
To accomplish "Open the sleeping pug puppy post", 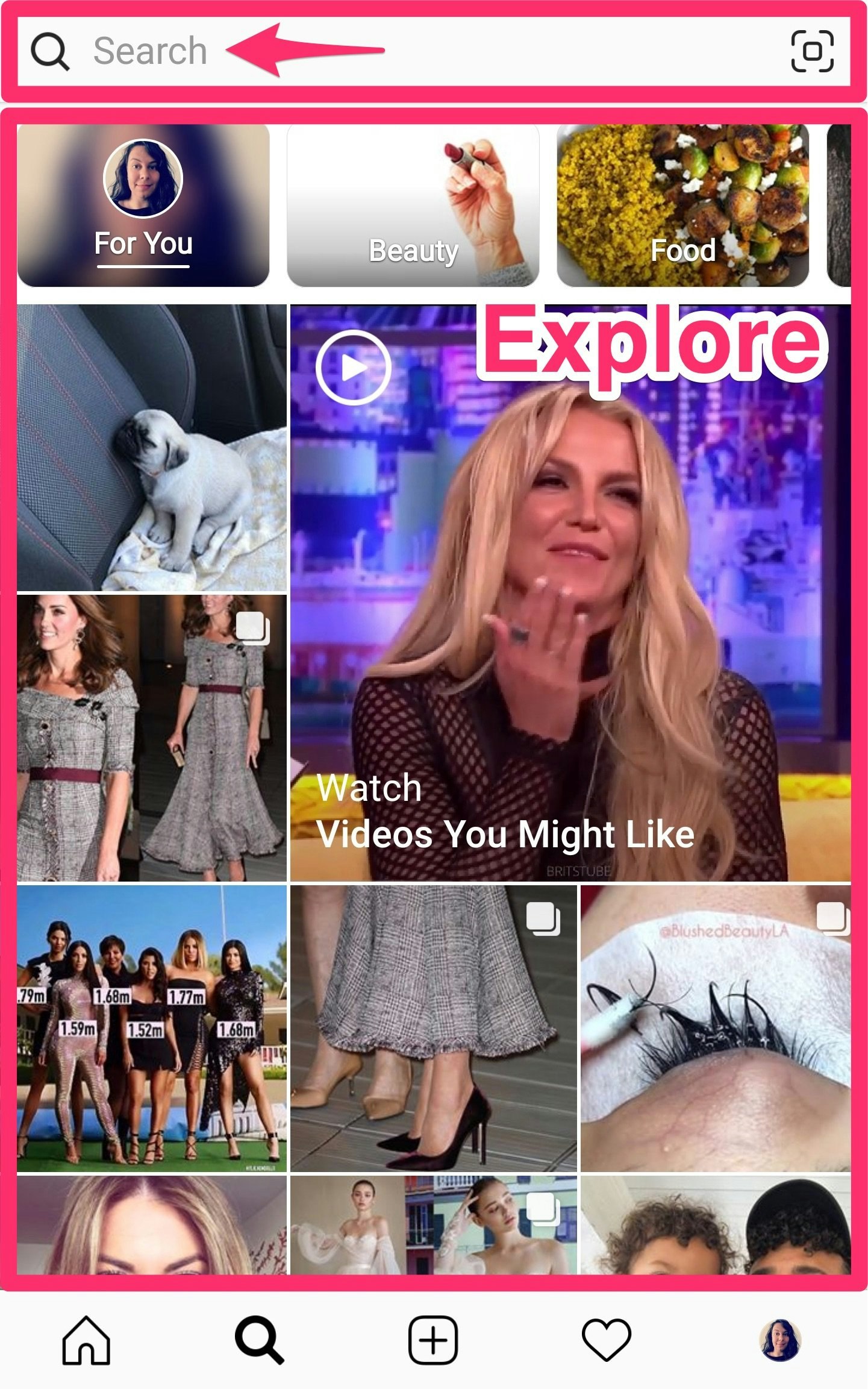I will 152,448.
